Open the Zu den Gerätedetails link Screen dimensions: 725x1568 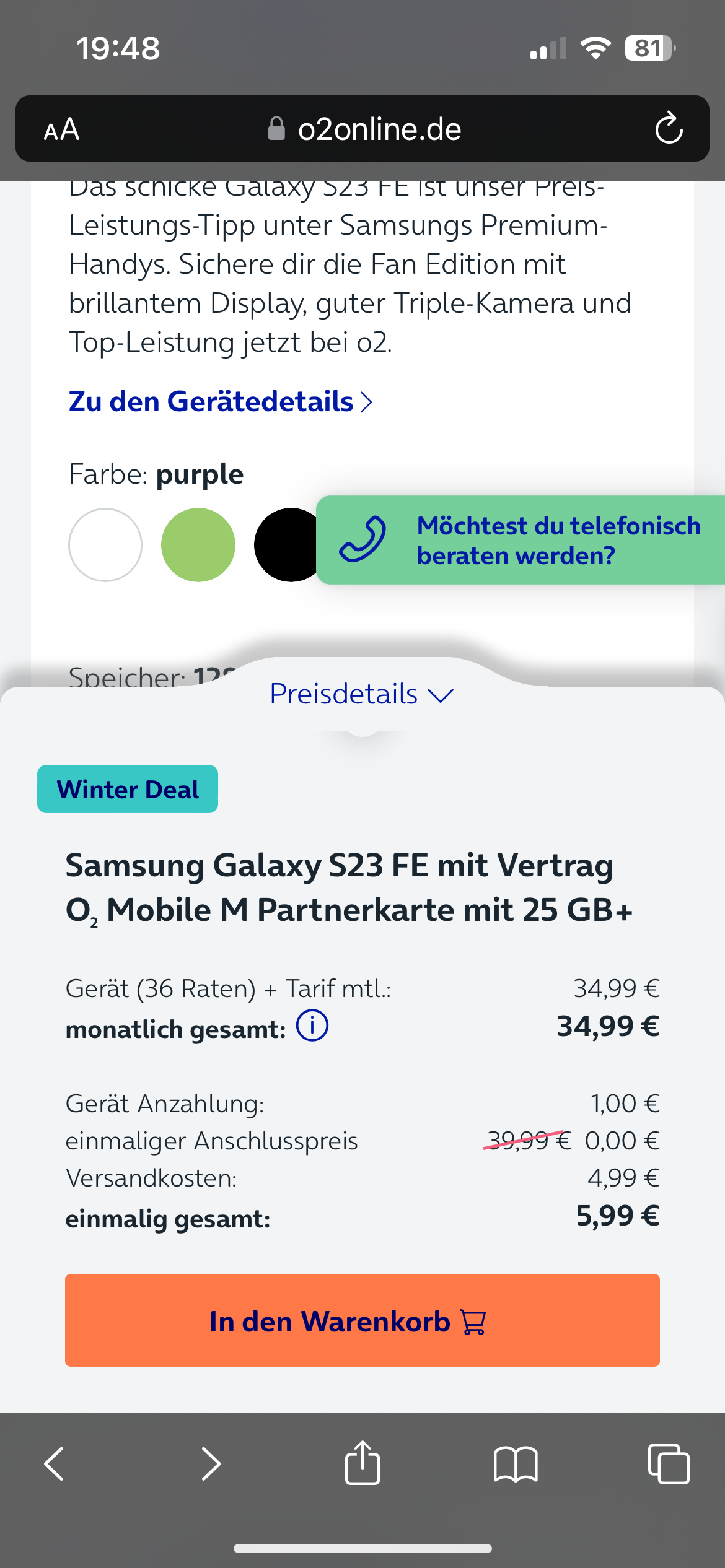221,401
